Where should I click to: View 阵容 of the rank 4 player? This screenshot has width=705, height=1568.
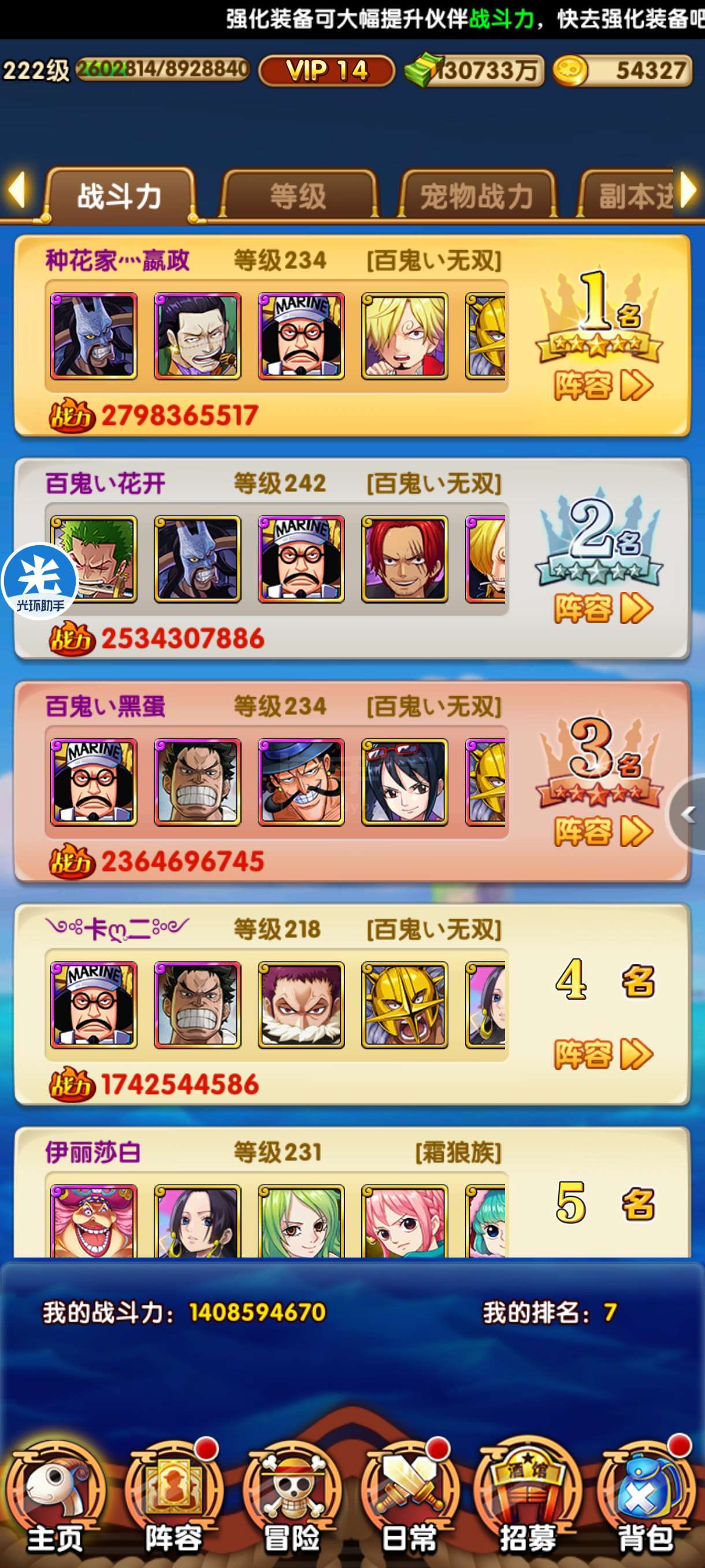coord(603,1053)
